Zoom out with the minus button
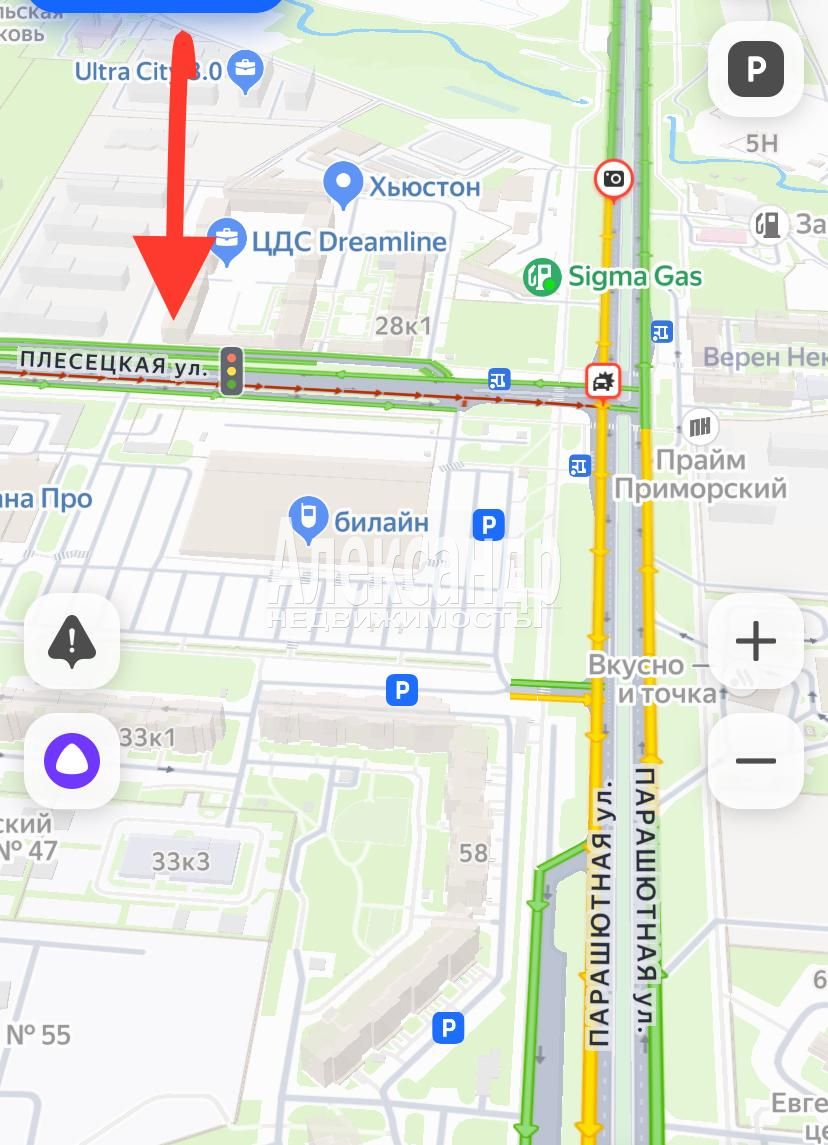828x1145 pixels. pos(756,761)
